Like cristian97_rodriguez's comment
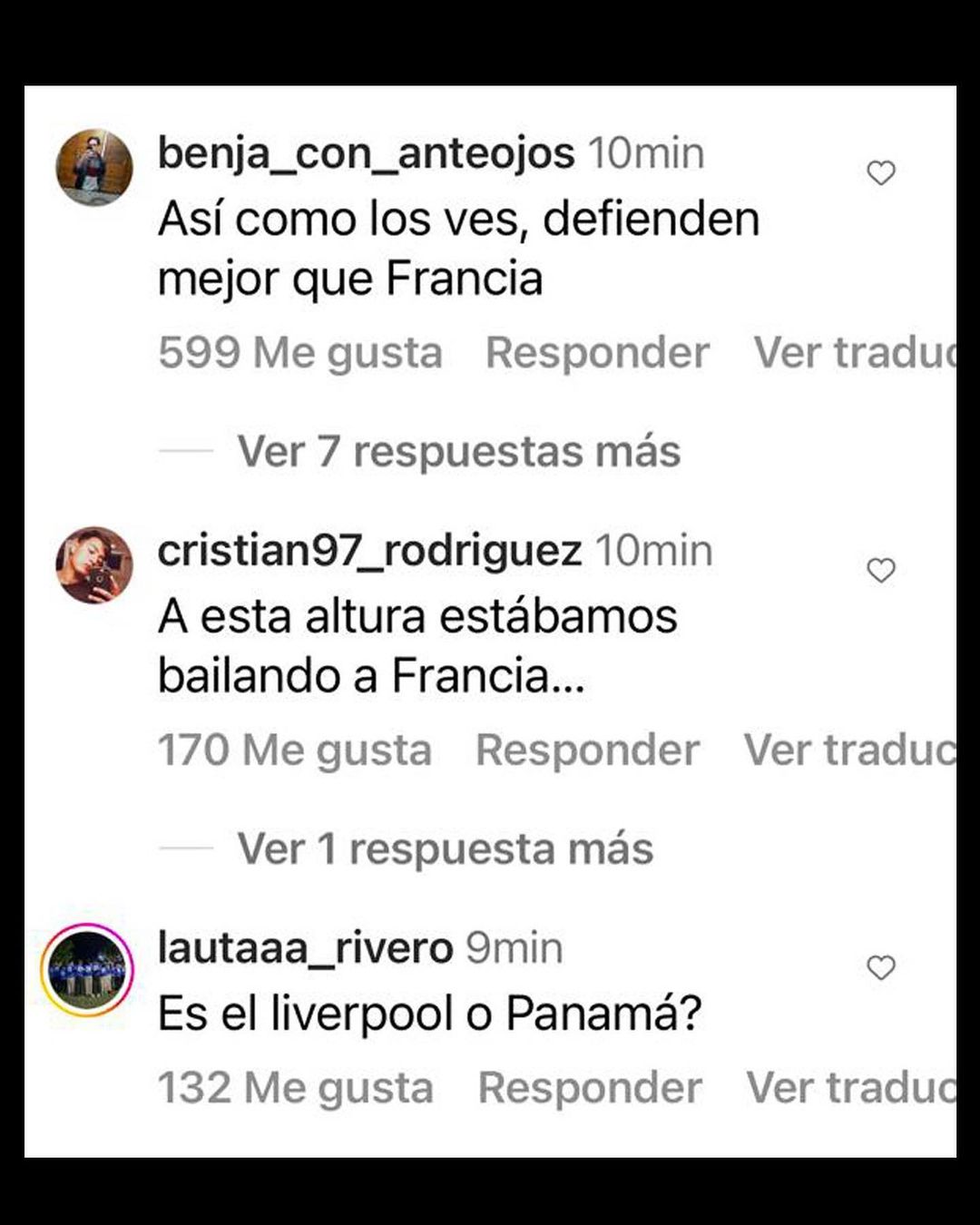Image resolution: width=980 pixels, height=1225 pixels. [x=880, y=570]
